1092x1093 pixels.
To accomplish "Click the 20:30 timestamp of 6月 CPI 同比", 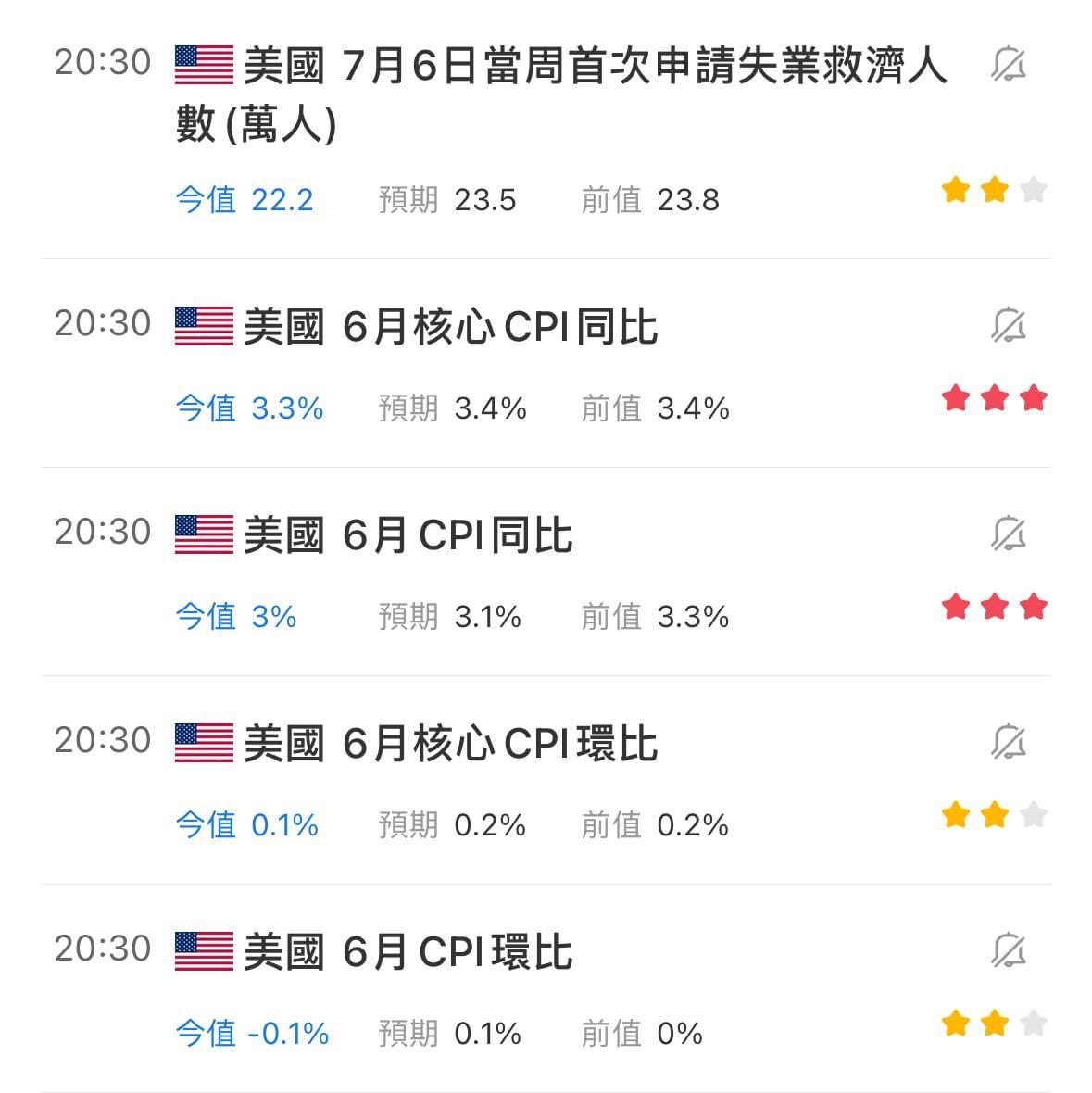I will pos(102,530).
